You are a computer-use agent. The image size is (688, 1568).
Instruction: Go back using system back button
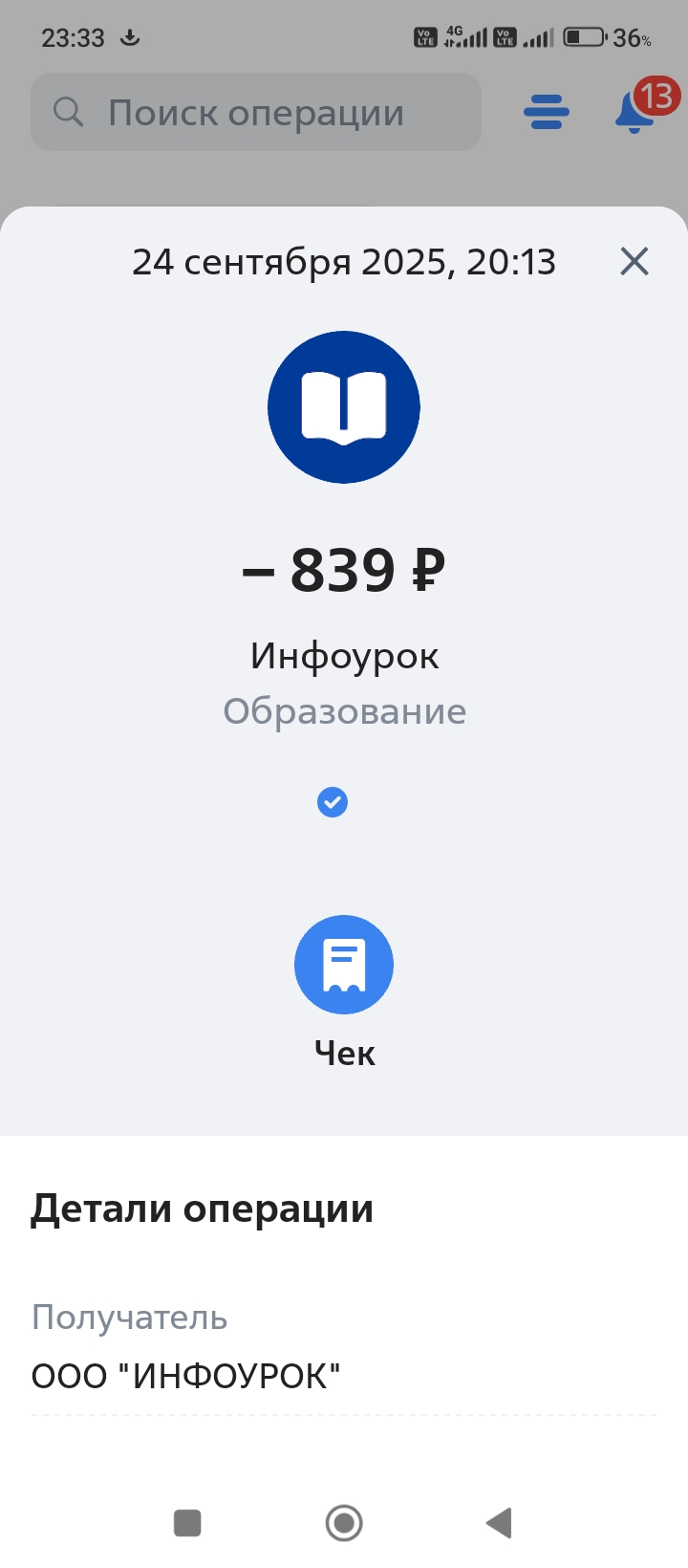click(500, 1522)
